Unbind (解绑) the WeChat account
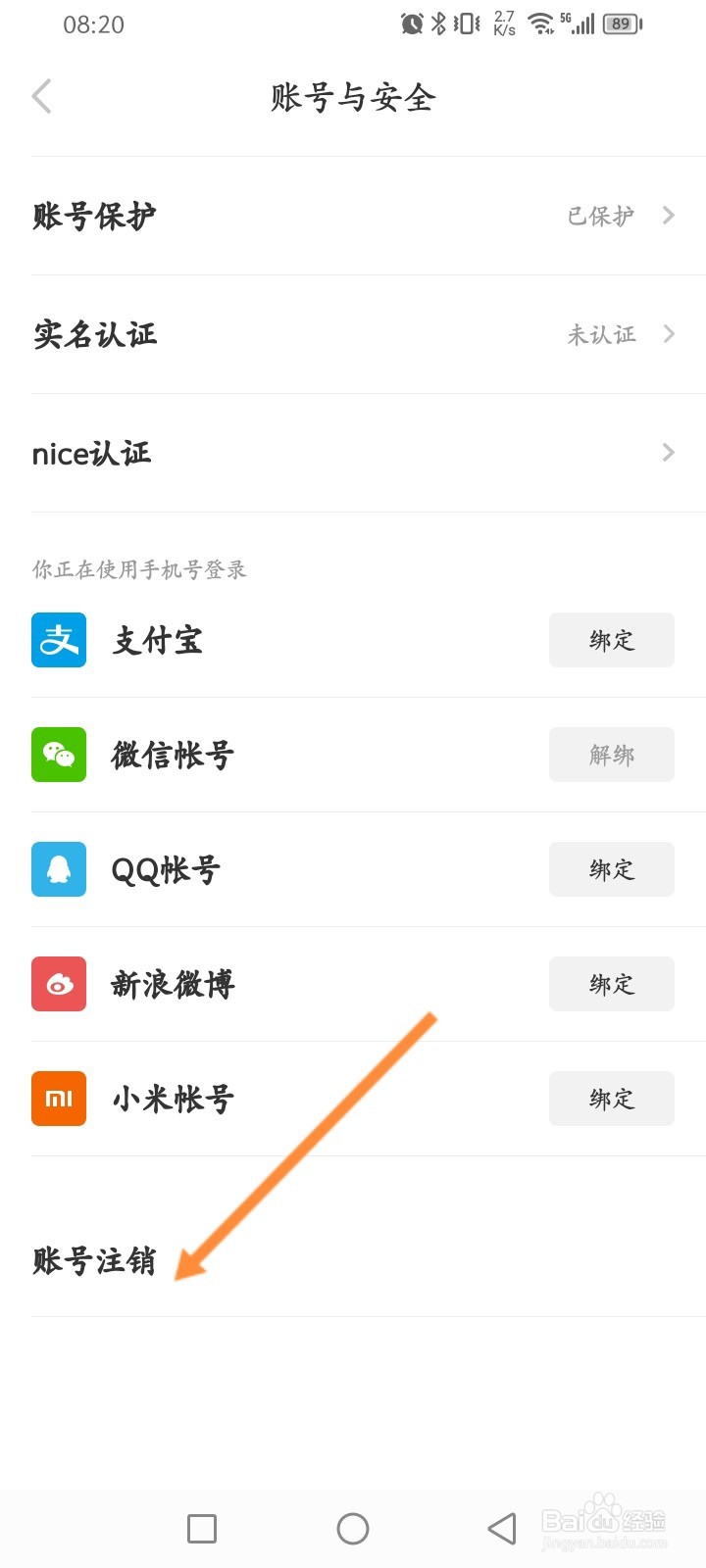706x1568 pixels. coord(611,755)
